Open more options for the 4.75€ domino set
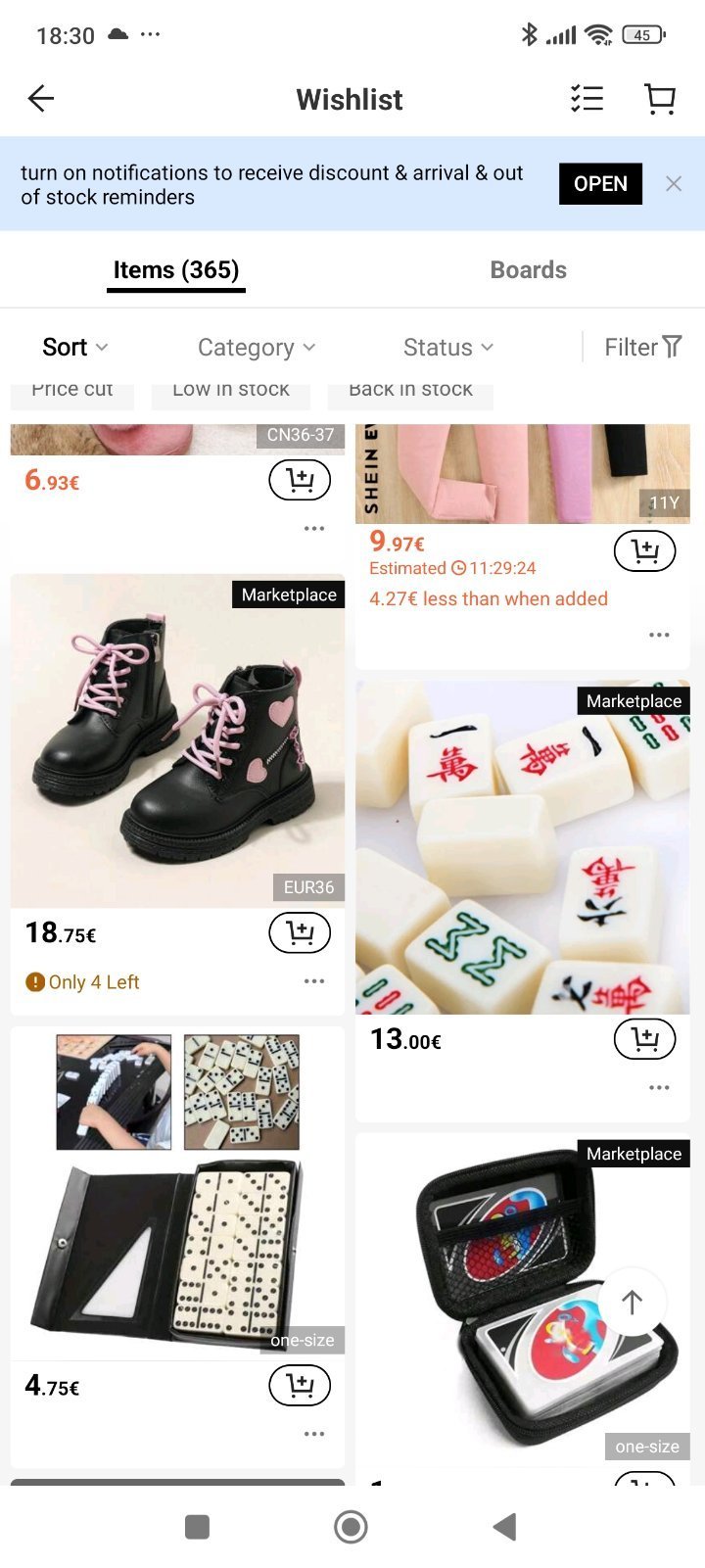Image resolution: width=705 pixels, height=1568 pixels. coord(313,1434)
